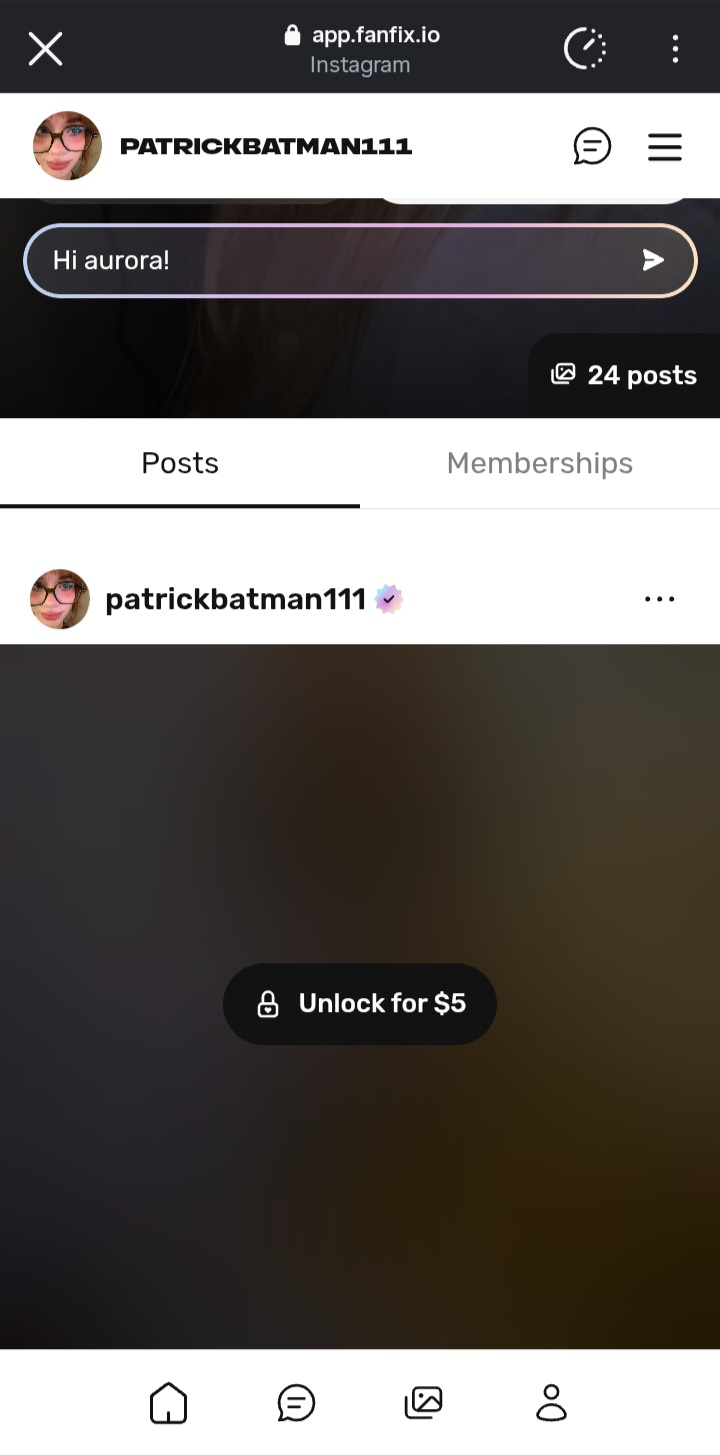The width and height of the screenshot is (720, 1455).
Task: Open the media gallery icon in bottom bar
Action: (423, 1402)
